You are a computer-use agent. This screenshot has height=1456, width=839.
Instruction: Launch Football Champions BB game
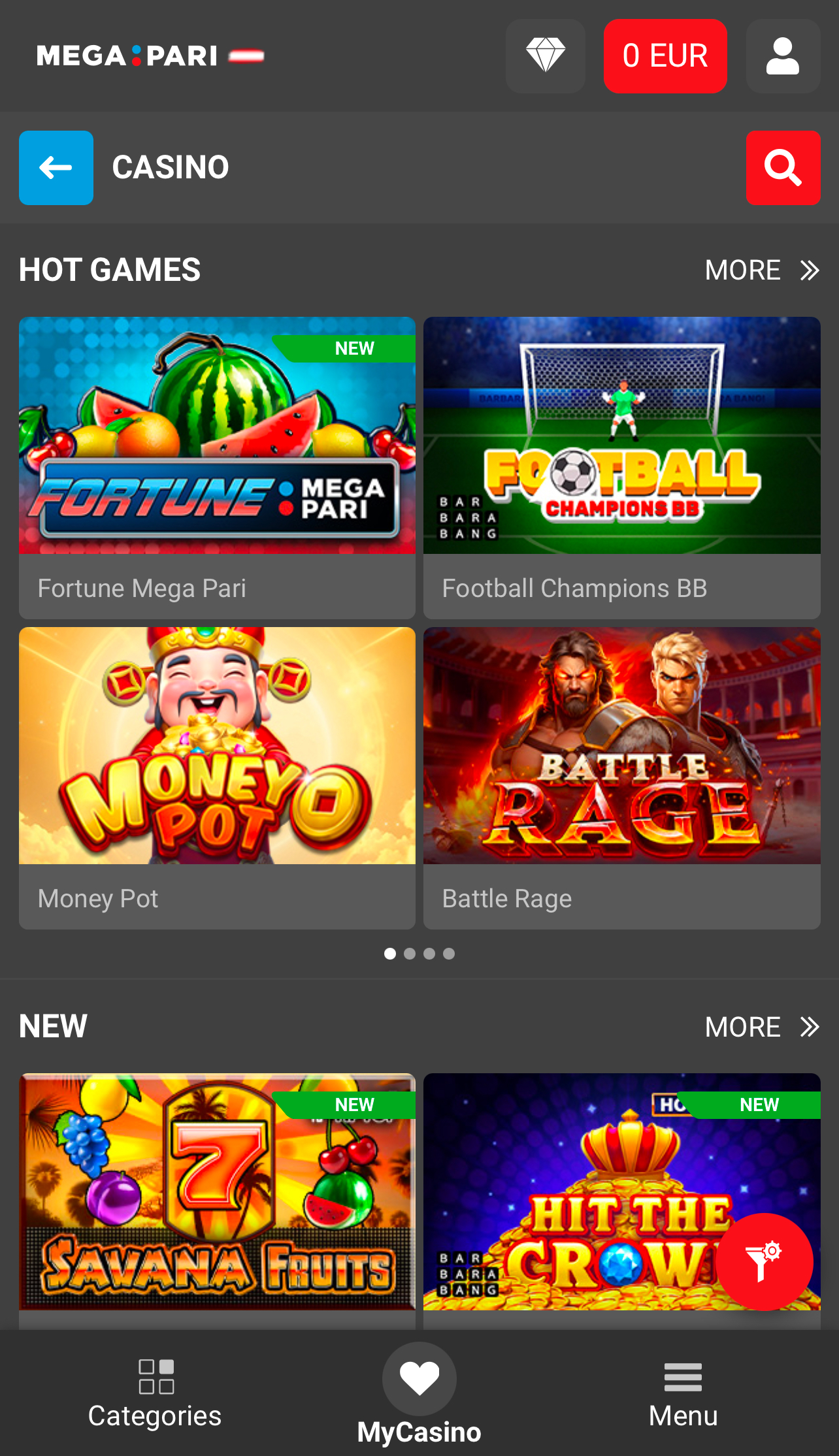tap(621, 467)
